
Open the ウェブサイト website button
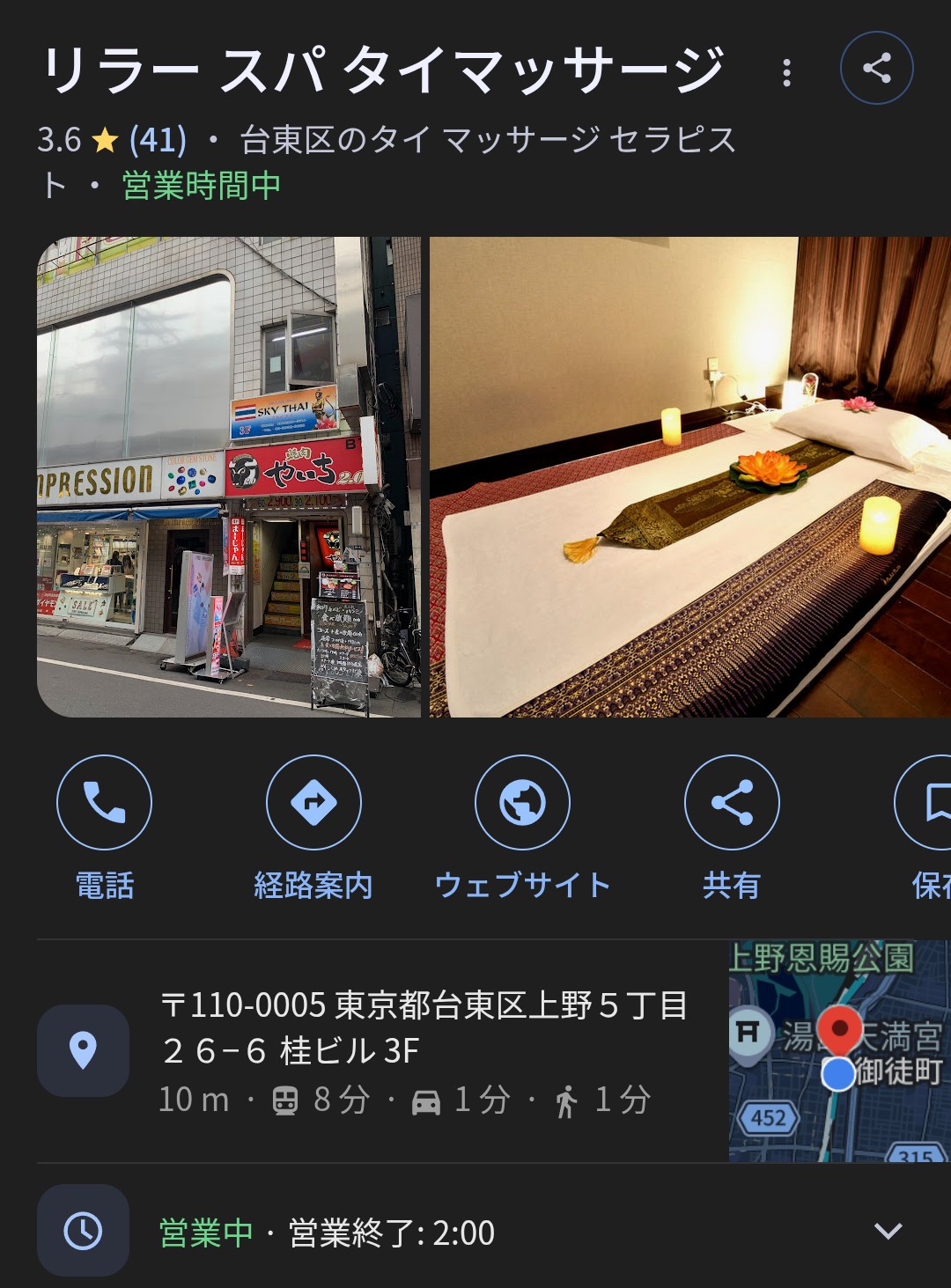click(522, 803)
